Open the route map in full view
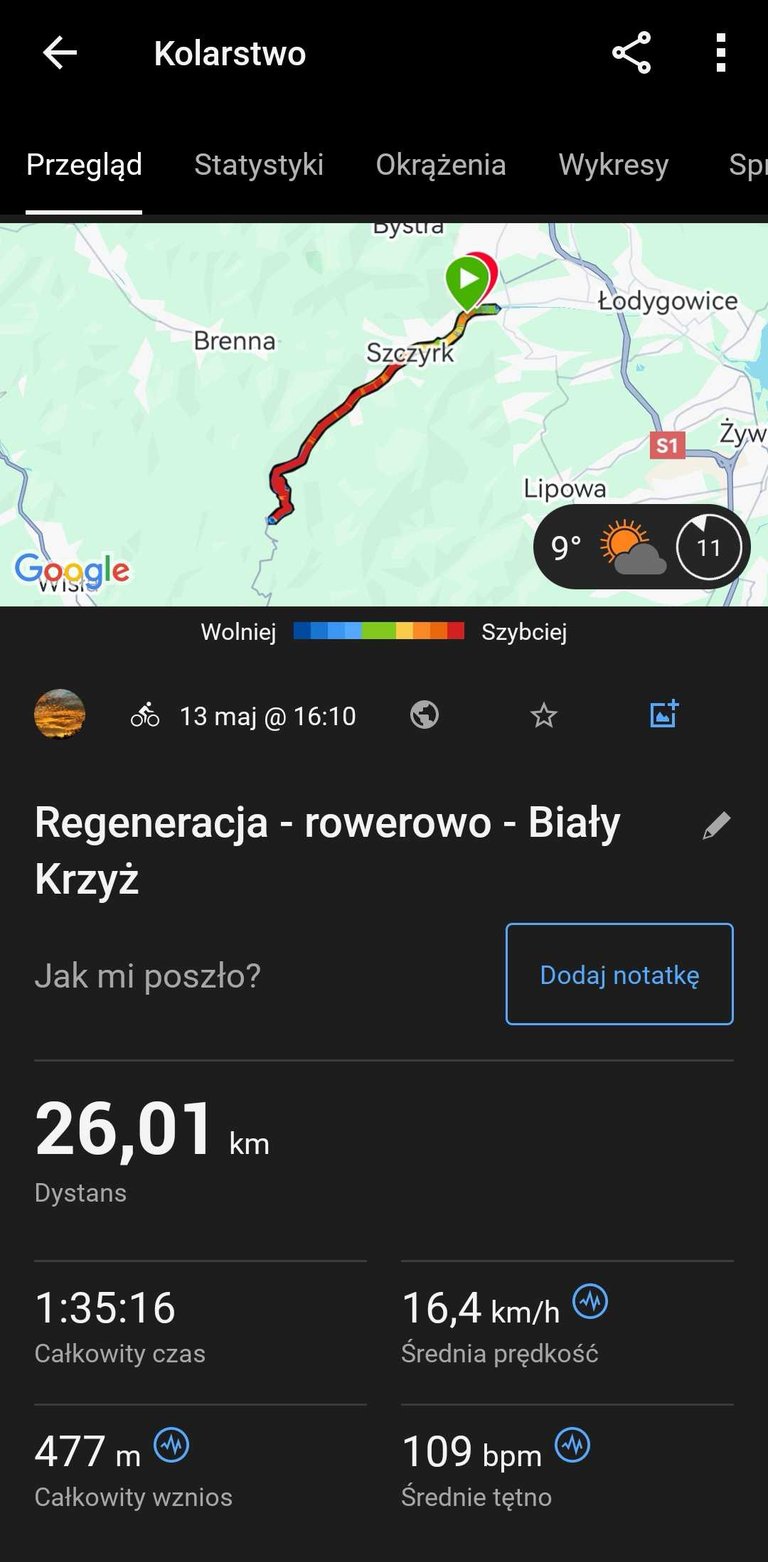Image resolution: width=768 pixels, height=1562 pixels. (x=300, y=420)
